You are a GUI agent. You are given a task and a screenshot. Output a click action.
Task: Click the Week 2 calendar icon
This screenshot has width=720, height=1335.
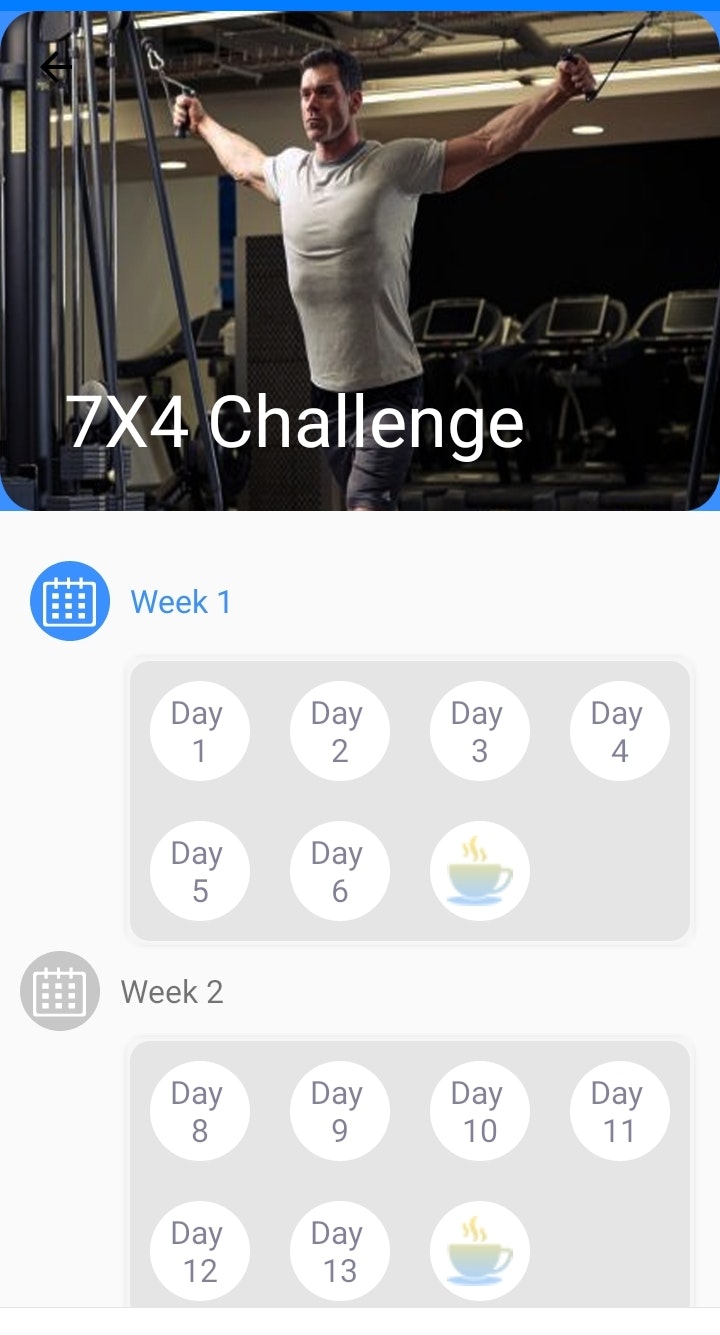pos(59,990)
